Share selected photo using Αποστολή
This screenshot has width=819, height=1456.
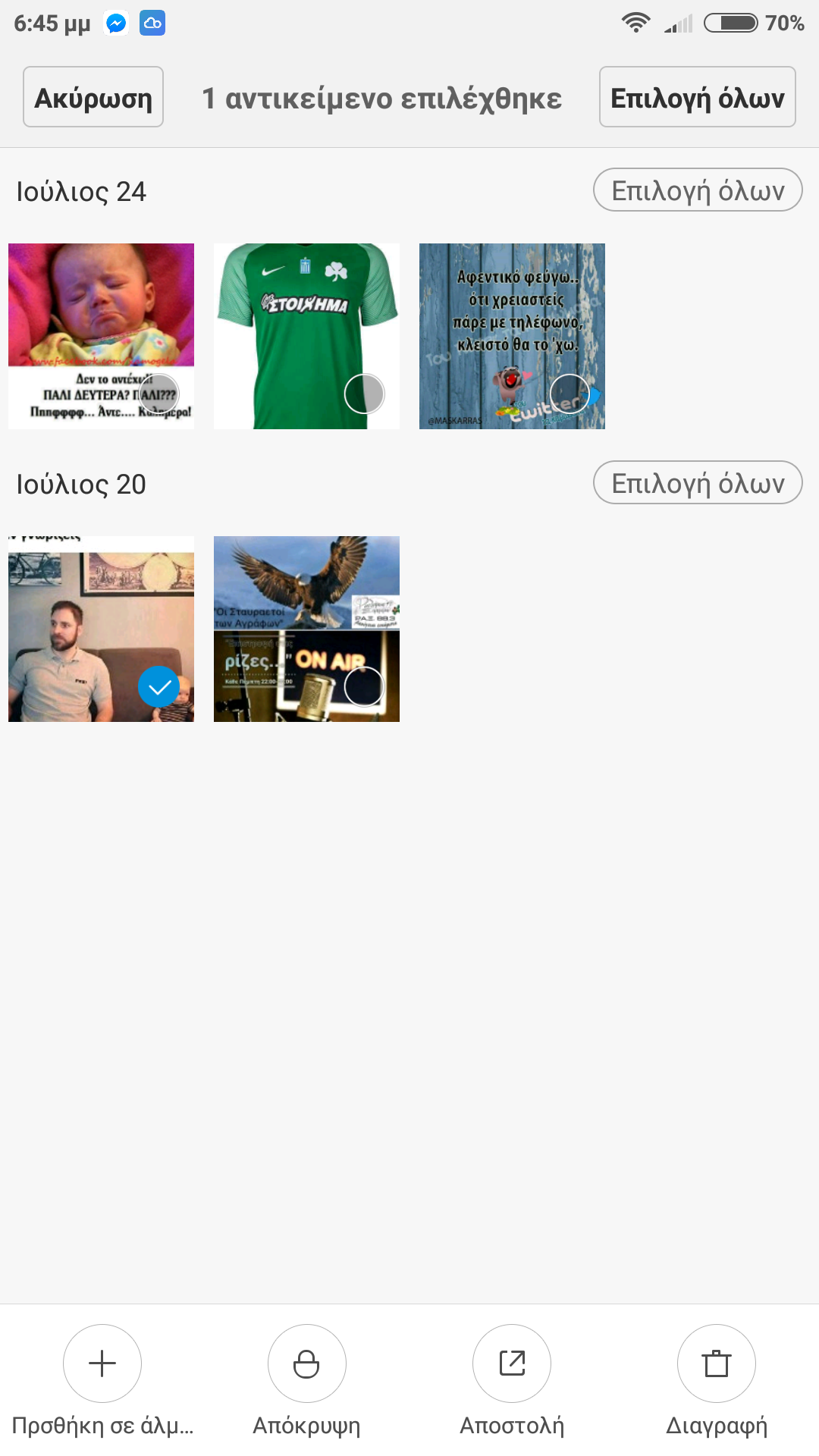pyautogui.click(x=512, y=1363)
